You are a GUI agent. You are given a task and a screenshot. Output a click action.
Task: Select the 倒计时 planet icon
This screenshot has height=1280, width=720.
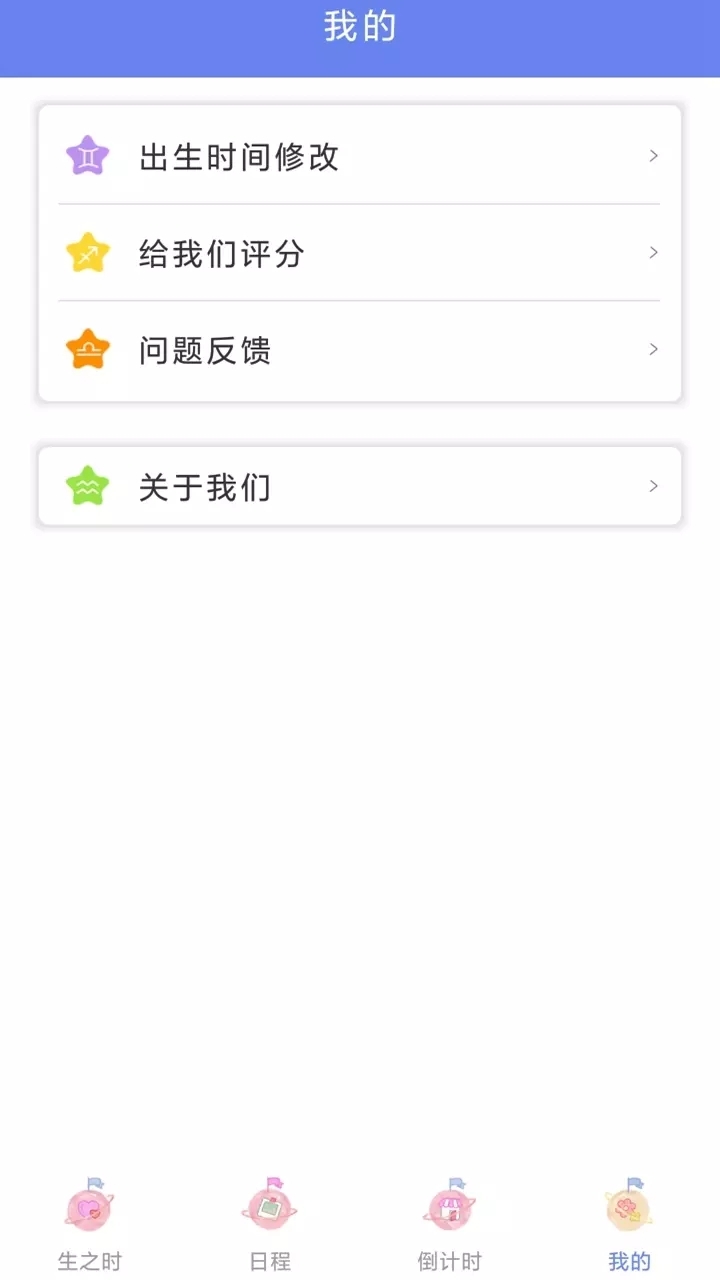(448, 1210)
